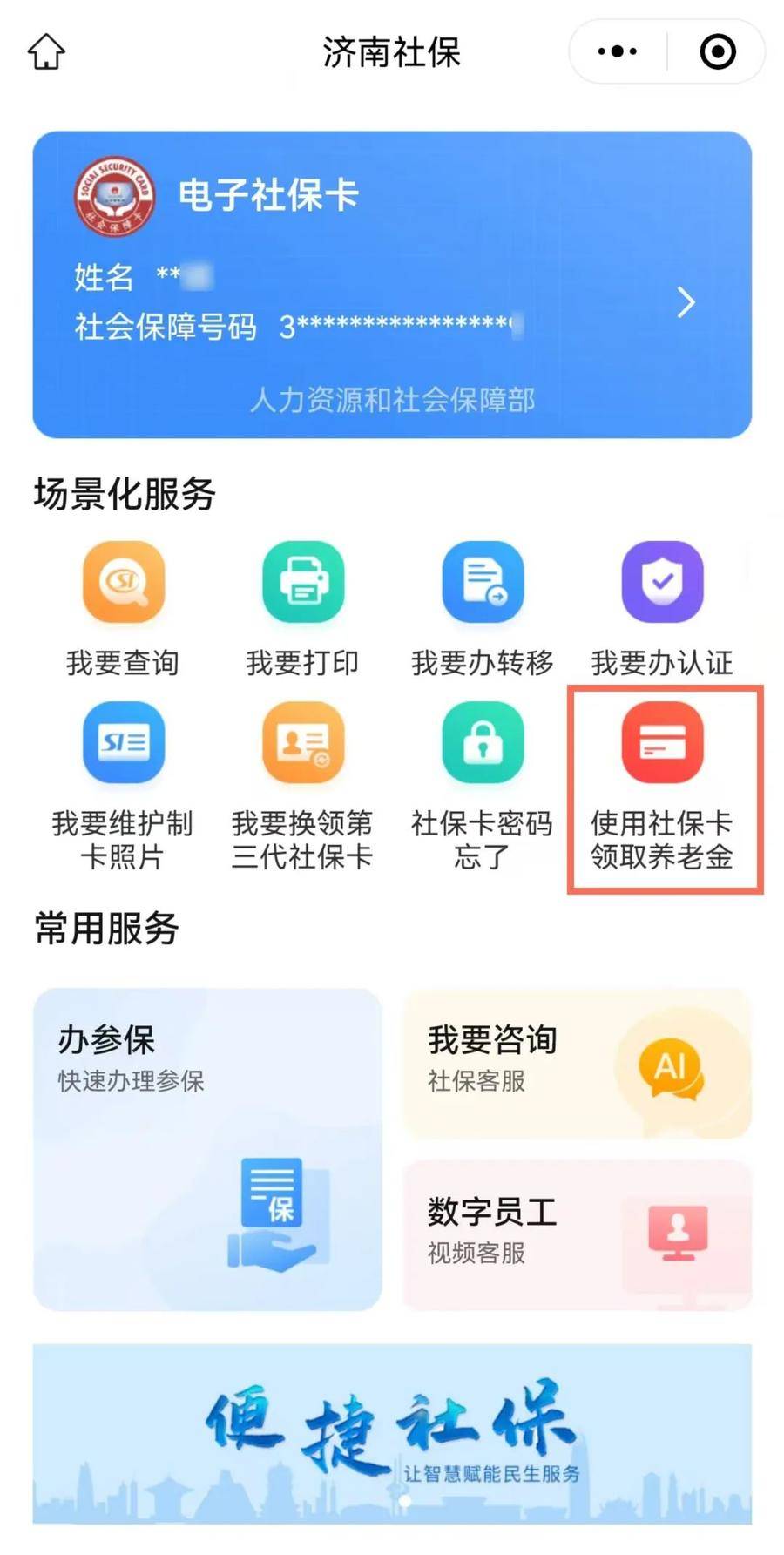
Task: View the 便捷社保 banner
Action: coord(392,1433)
